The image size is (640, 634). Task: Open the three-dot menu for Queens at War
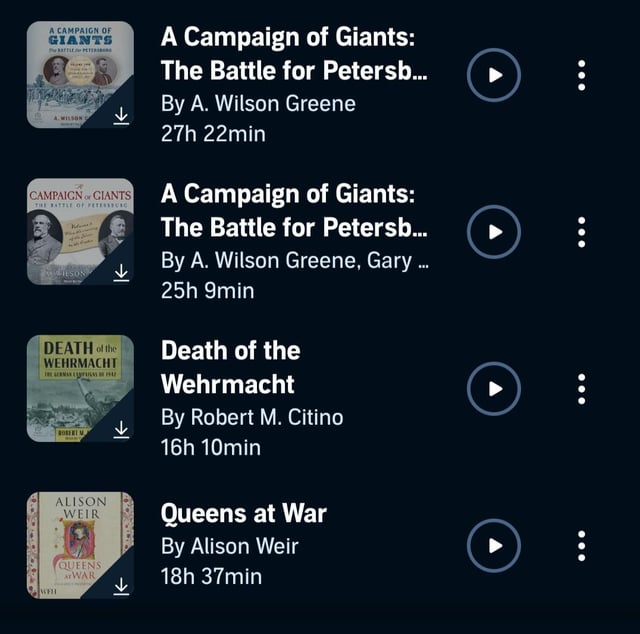[582, 545]
